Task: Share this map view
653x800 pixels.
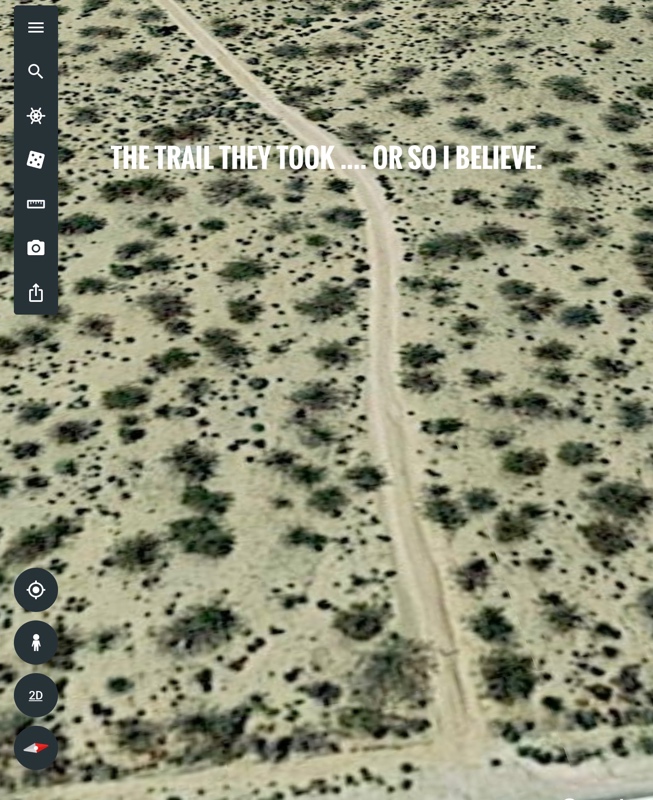Action: [x=36, y=293]
